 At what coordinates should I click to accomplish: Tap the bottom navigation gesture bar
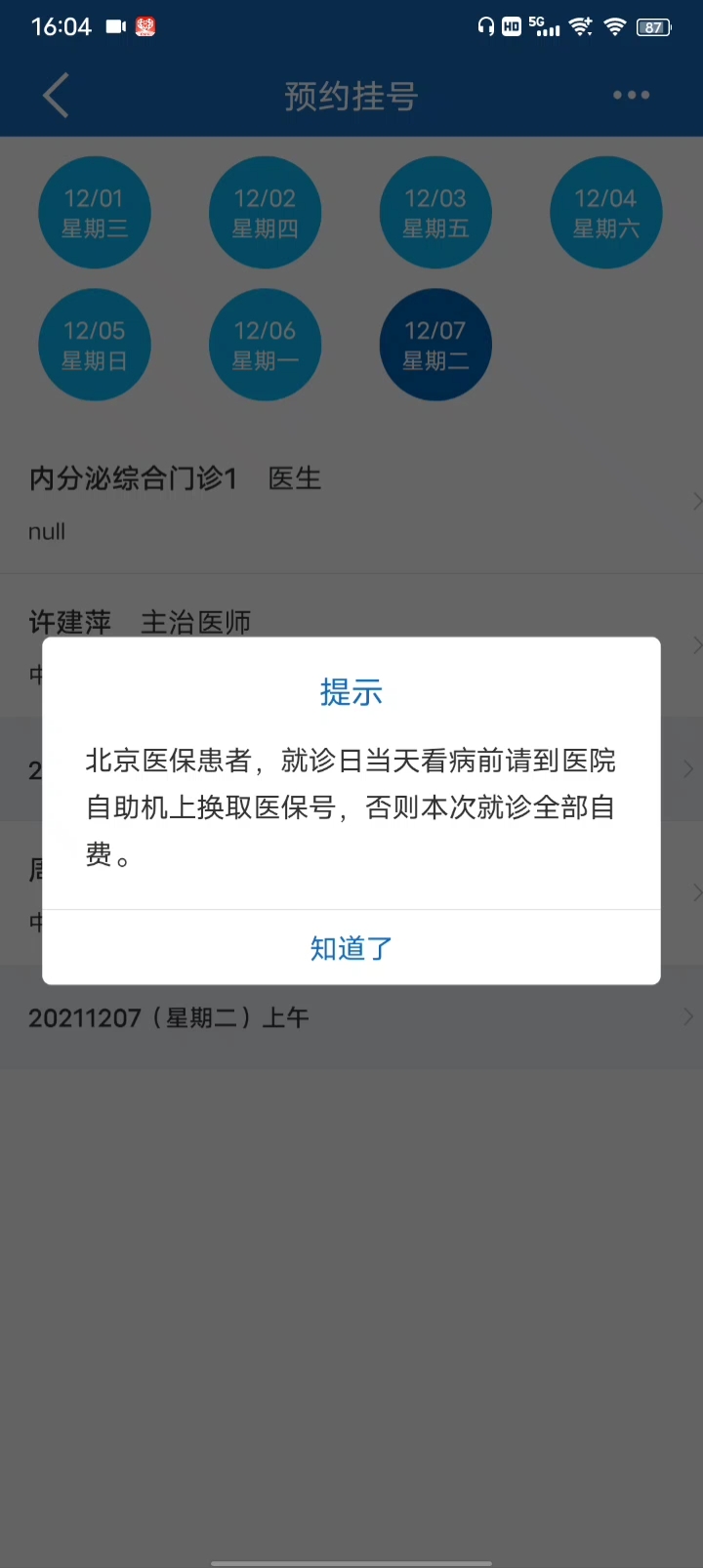coord(351,1558)
